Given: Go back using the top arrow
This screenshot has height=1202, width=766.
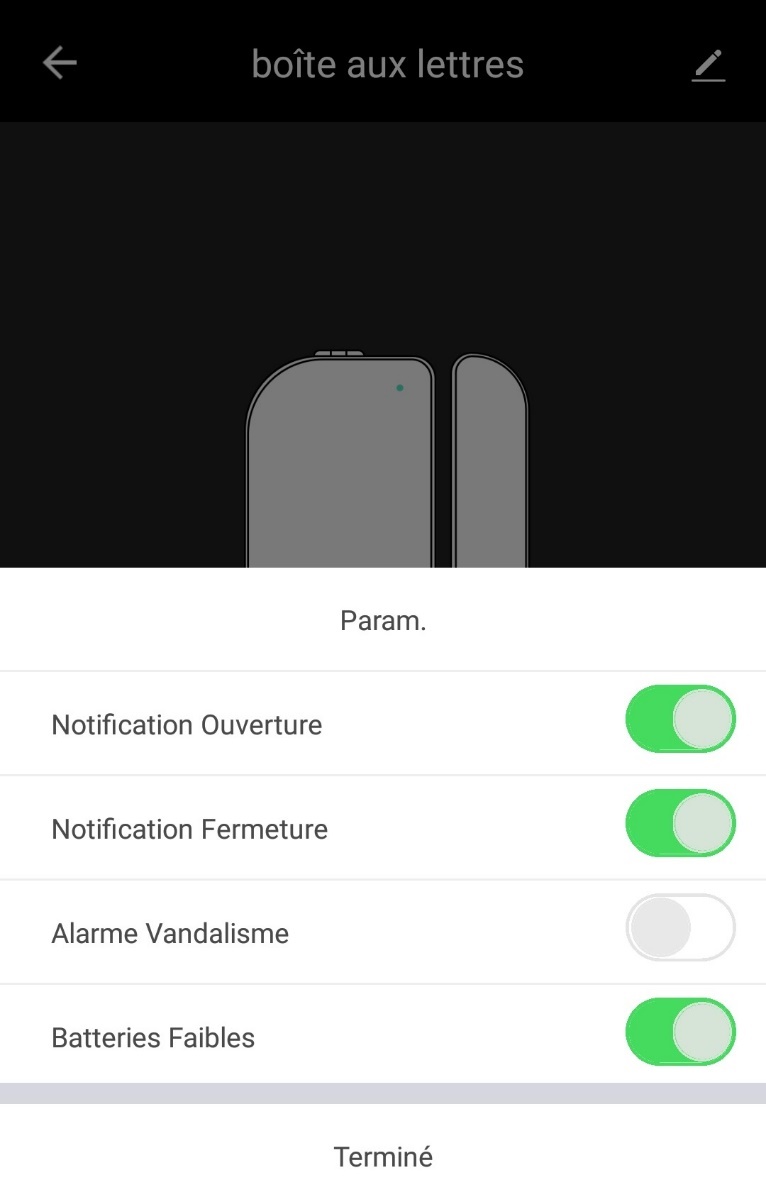Looking at the screenshot, I should pos(60,63).
